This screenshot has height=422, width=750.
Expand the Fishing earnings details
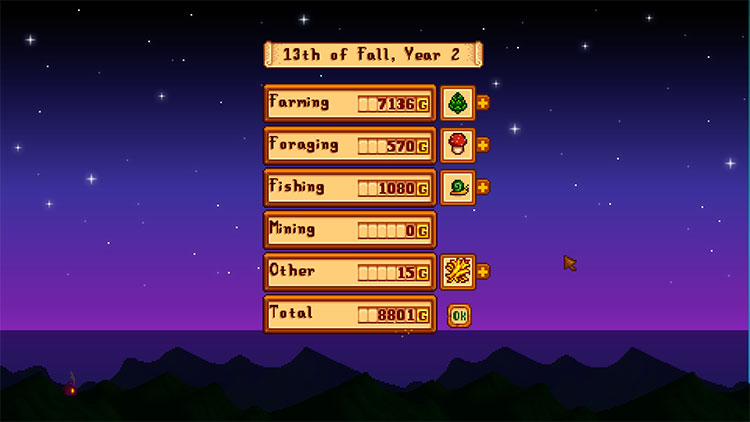483,187
